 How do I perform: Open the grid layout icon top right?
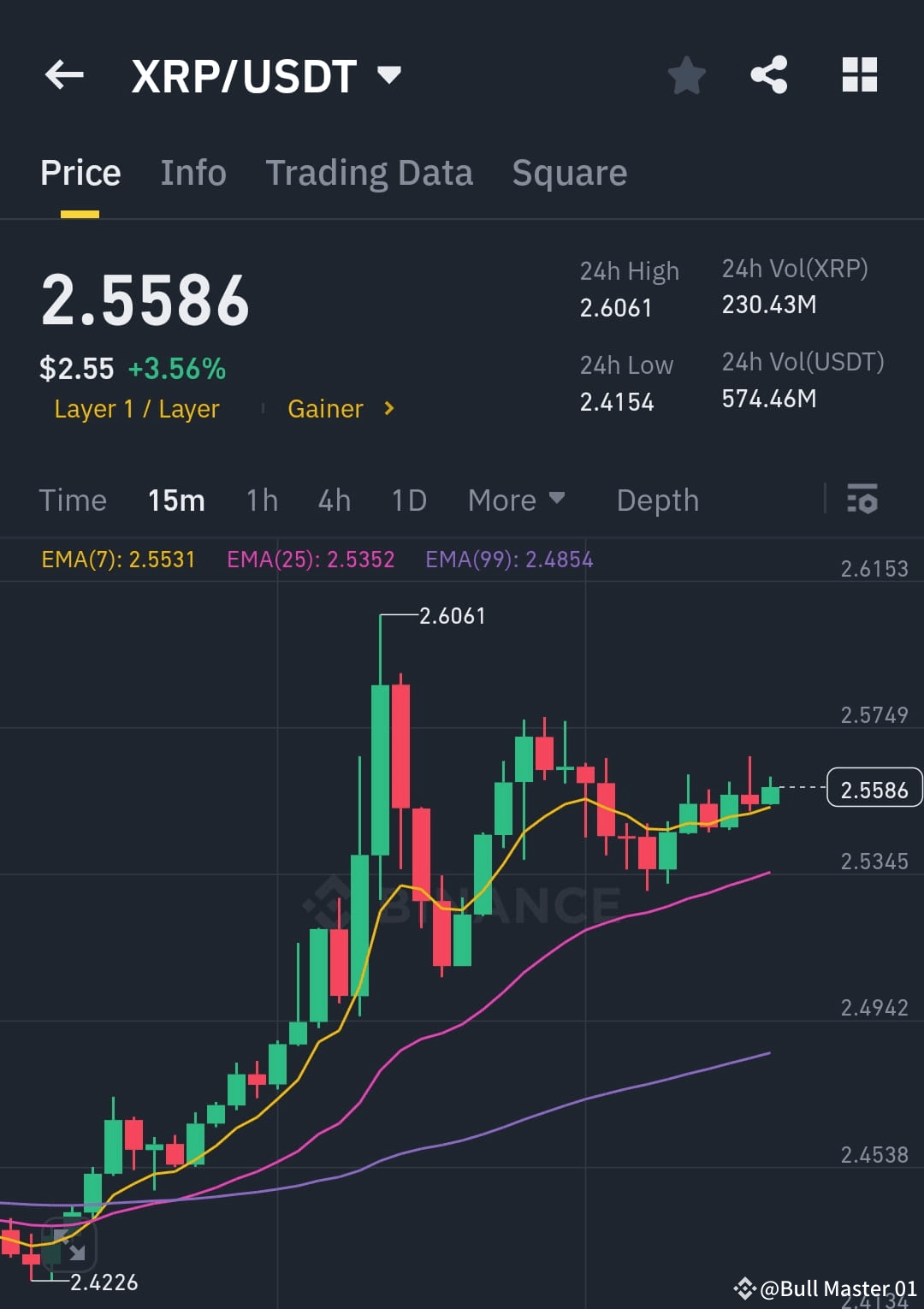click(x=859, y=75)
